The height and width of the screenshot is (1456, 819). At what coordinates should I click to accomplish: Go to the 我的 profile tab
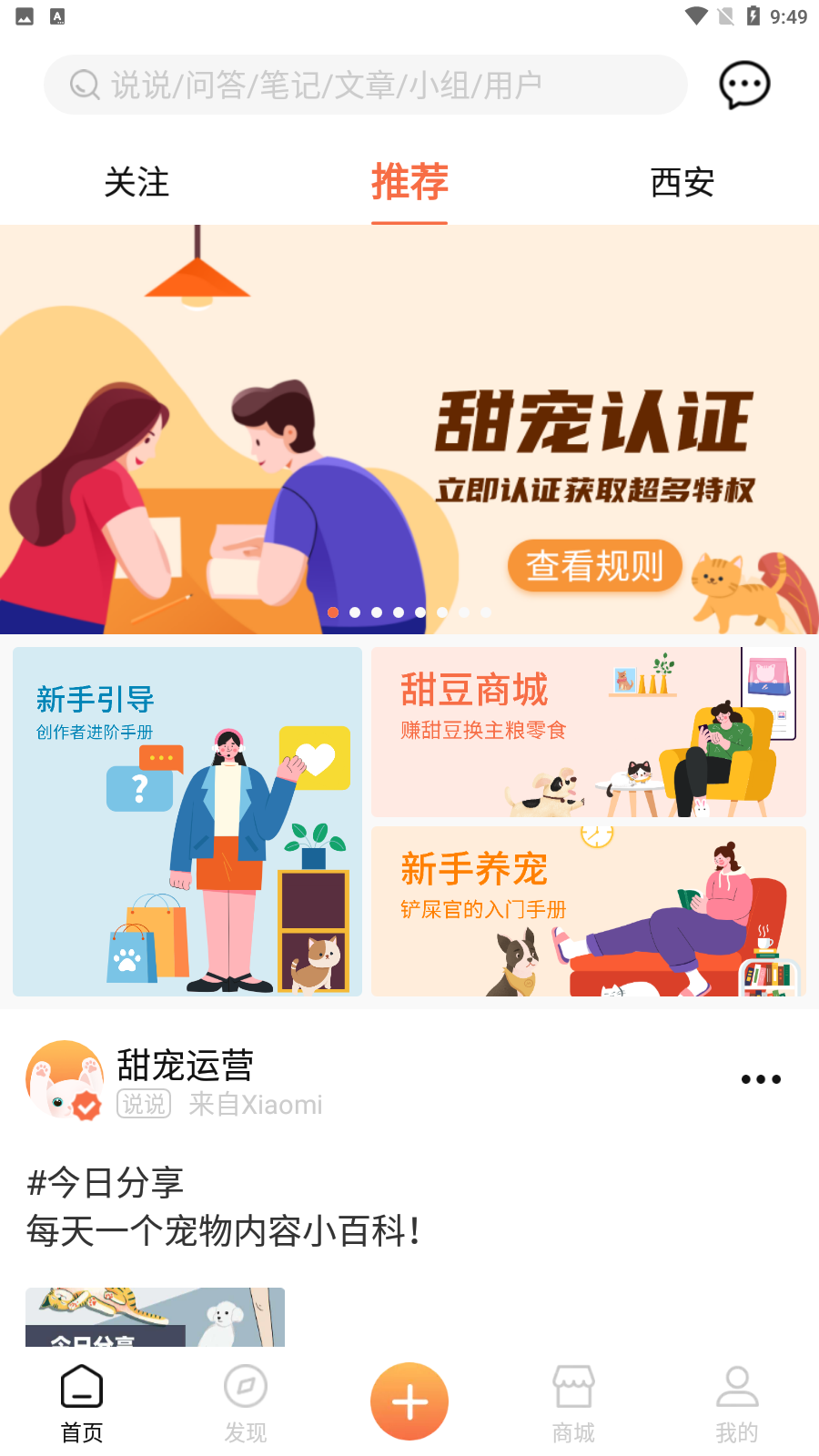coord(737,1403)
